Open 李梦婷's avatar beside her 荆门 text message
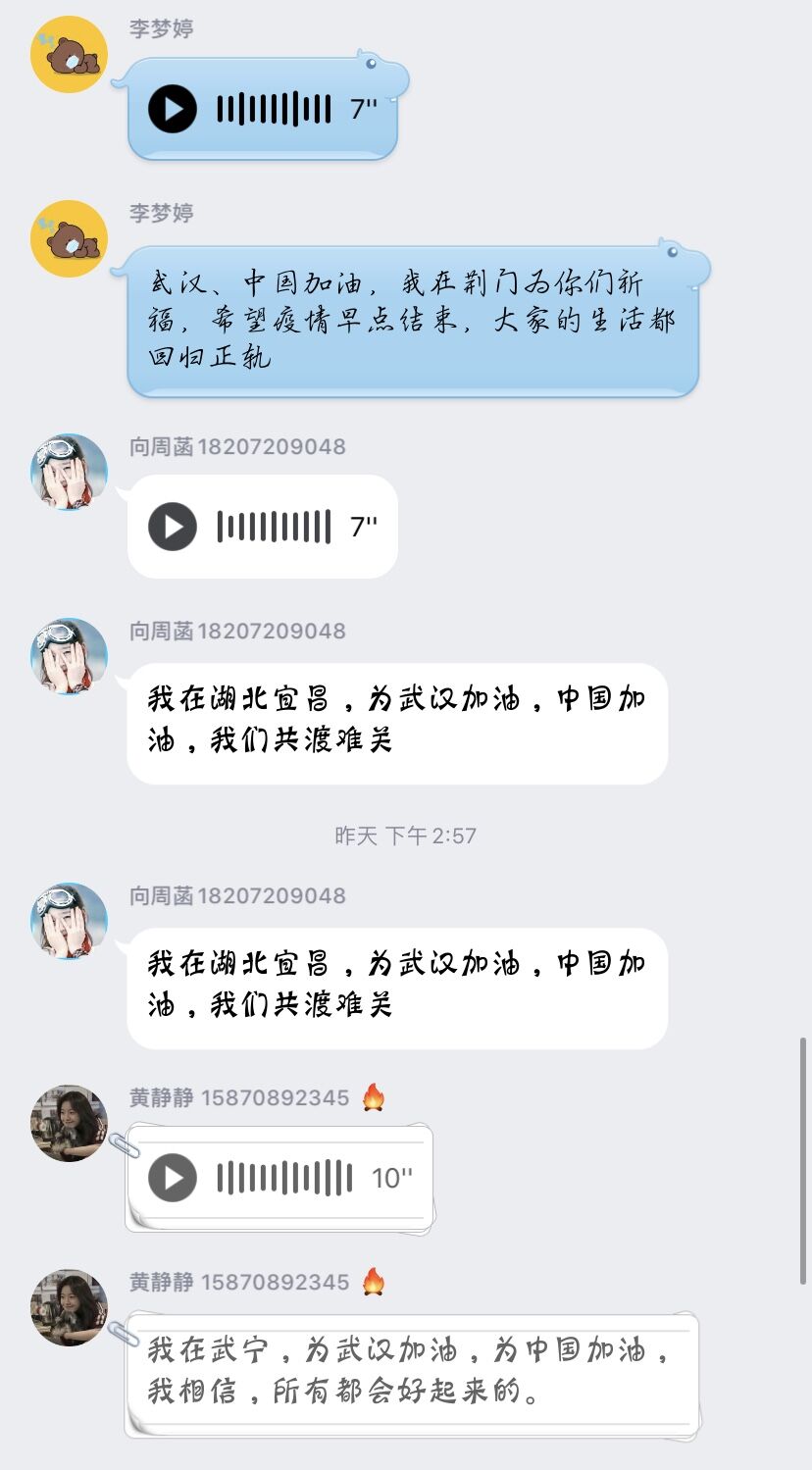The width and height of the screenshot is (812, 1470). (69, 238)
